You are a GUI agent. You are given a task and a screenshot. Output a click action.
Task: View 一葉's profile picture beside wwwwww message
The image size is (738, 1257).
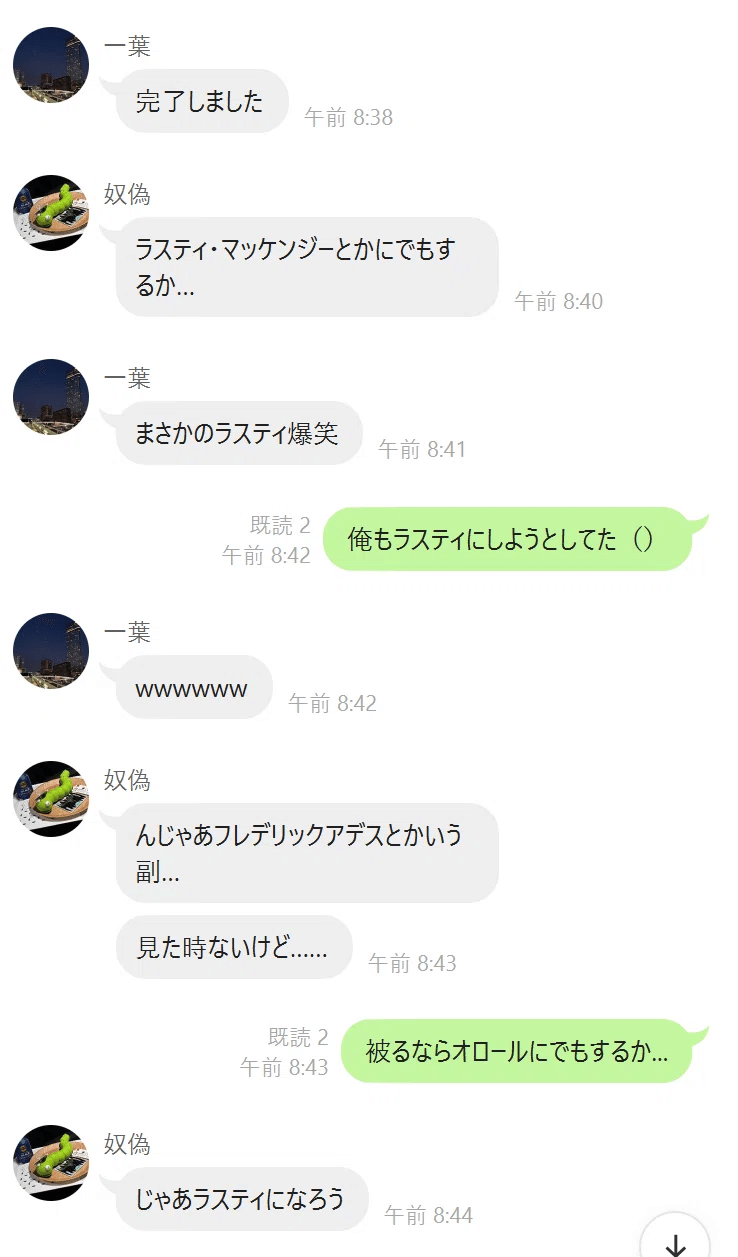click(51, 651)
